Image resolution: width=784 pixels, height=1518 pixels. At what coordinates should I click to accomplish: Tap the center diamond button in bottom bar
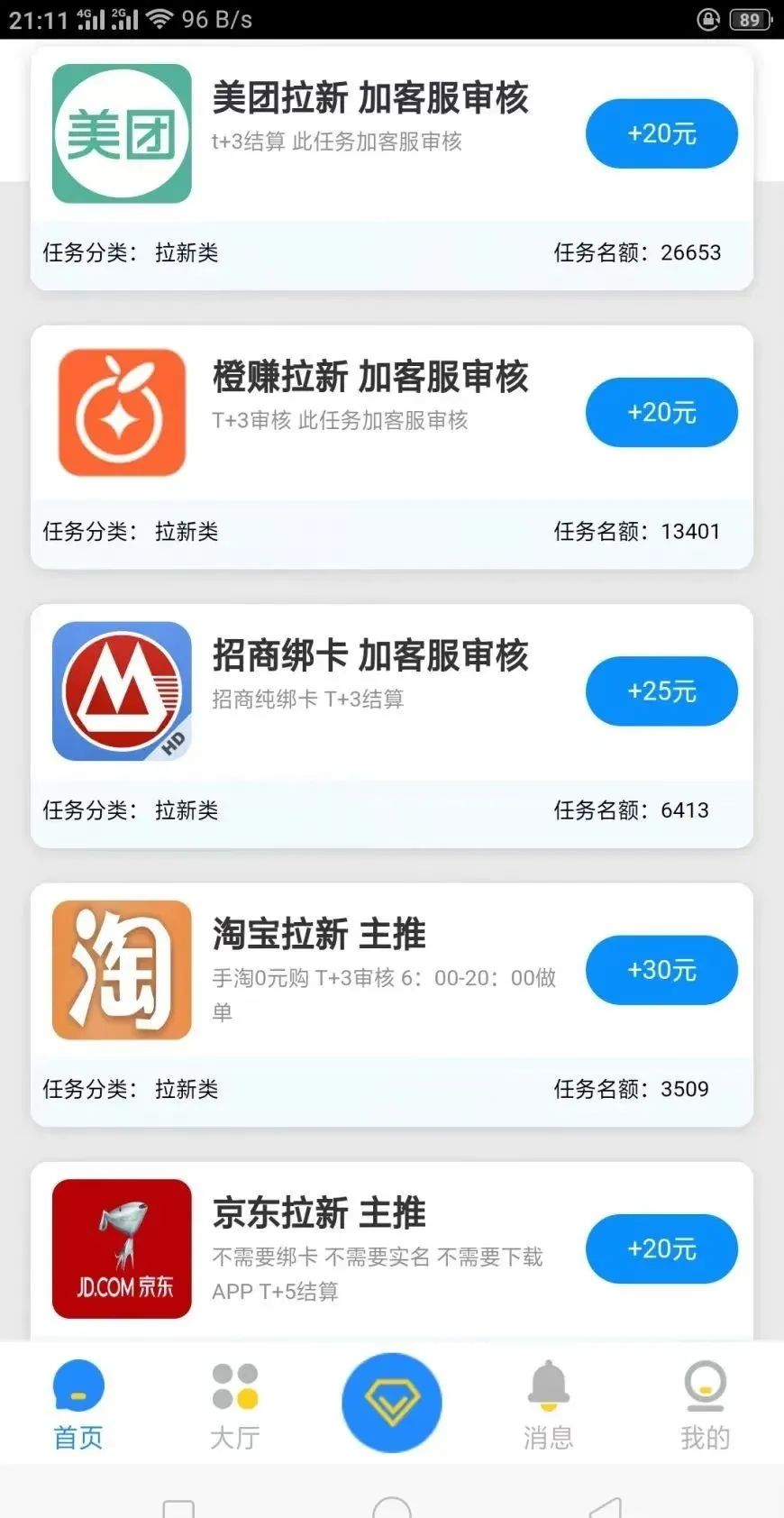(x=391, y=1403)
